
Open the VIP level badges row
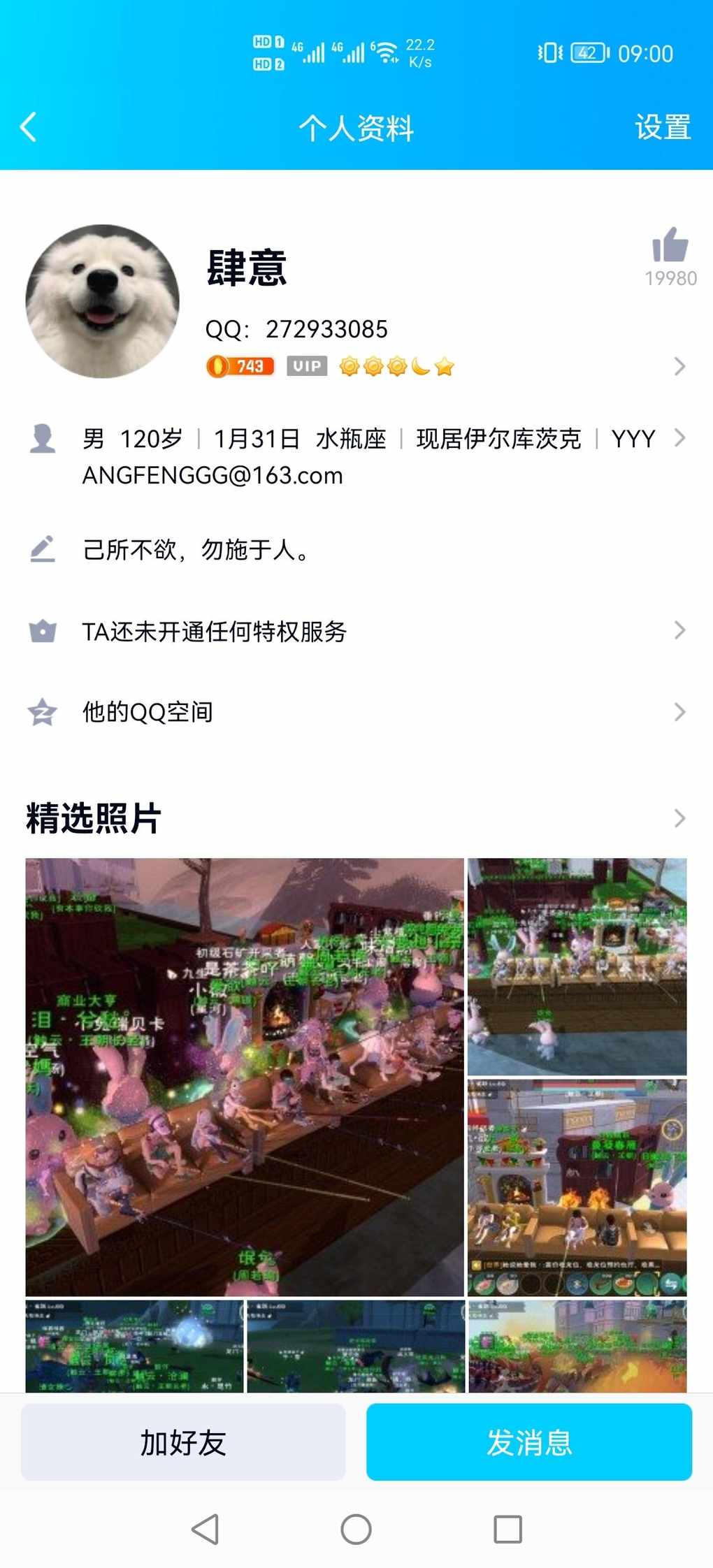(447, 366)
